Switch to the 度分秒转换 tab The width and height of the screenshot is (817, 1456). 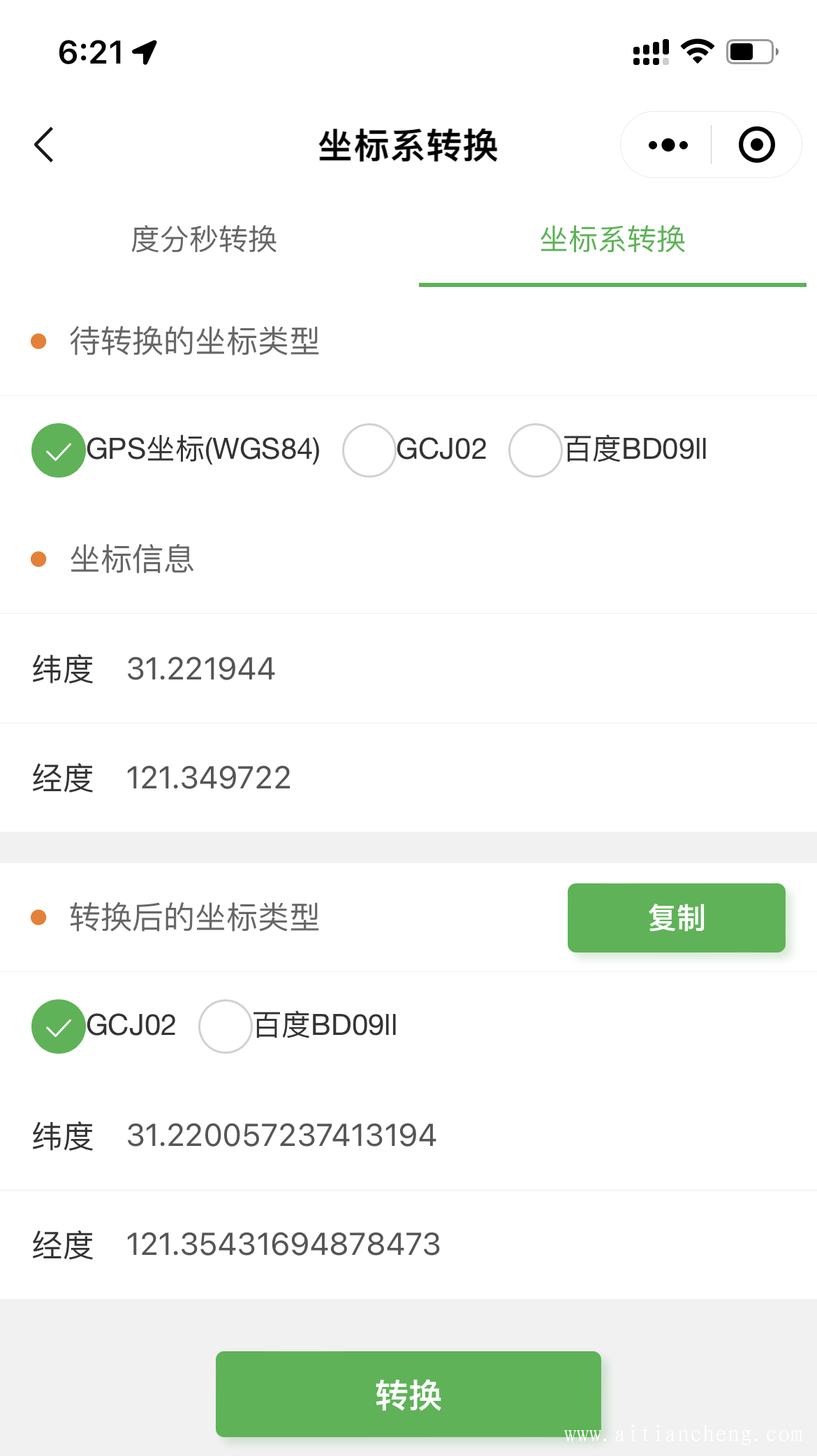[x=204, y=239]
